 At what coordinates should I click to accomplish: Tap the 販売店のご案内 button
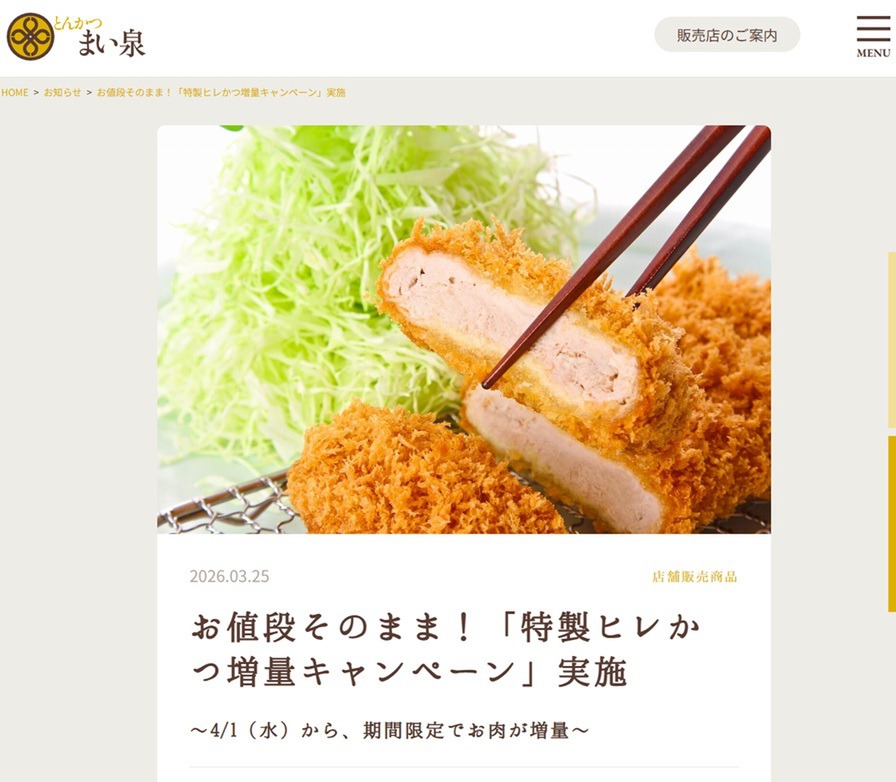click(x=727, y=35)
